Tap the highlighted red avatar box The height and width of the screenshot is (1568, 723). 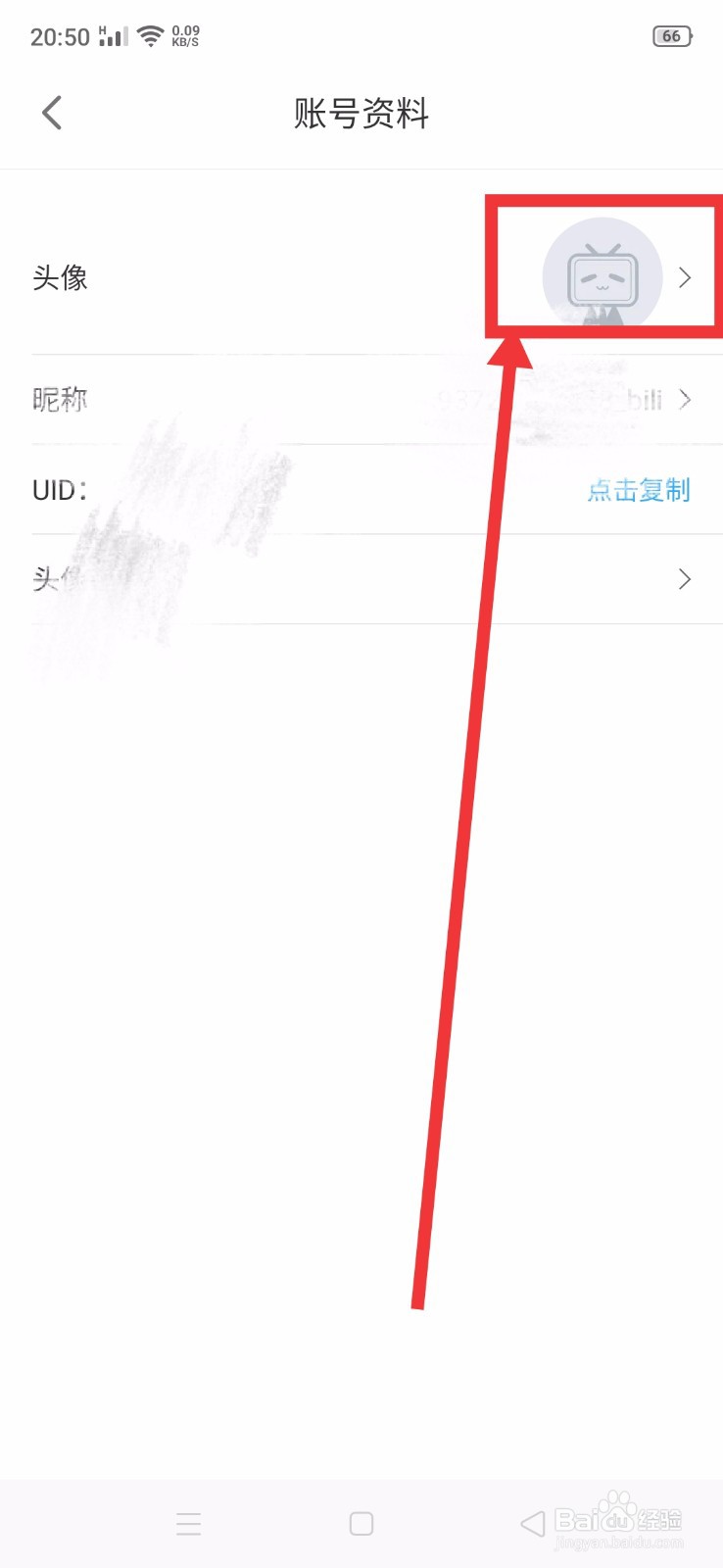coord(602,267)
